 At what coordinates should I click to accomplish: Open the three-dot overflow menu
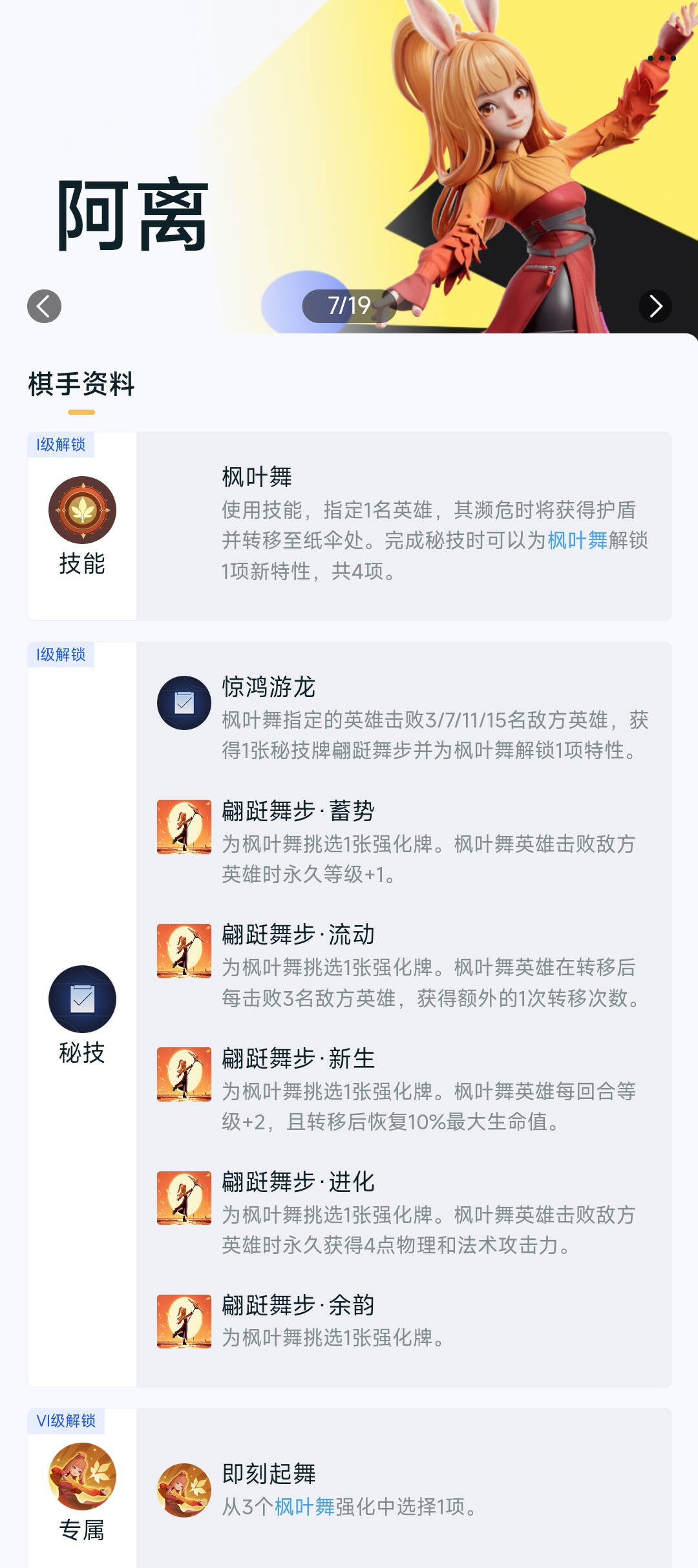[661, 58]
